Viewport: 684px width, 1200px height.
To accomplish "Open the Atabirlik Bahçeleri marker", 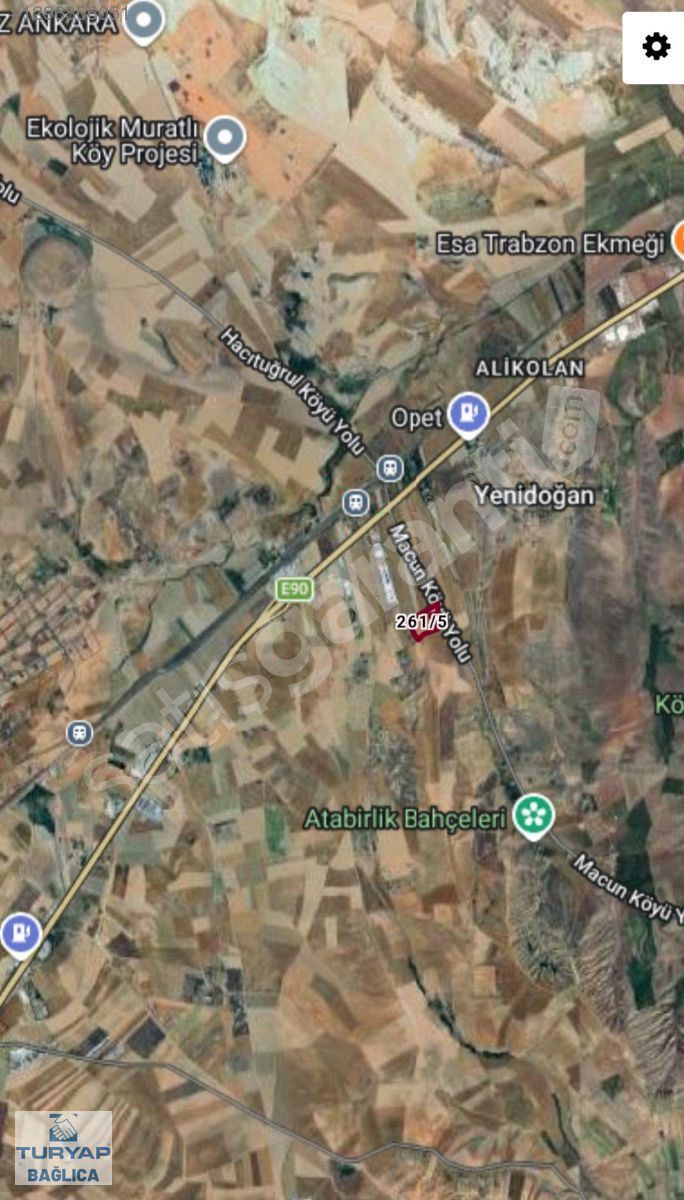I will coord(533,816).
